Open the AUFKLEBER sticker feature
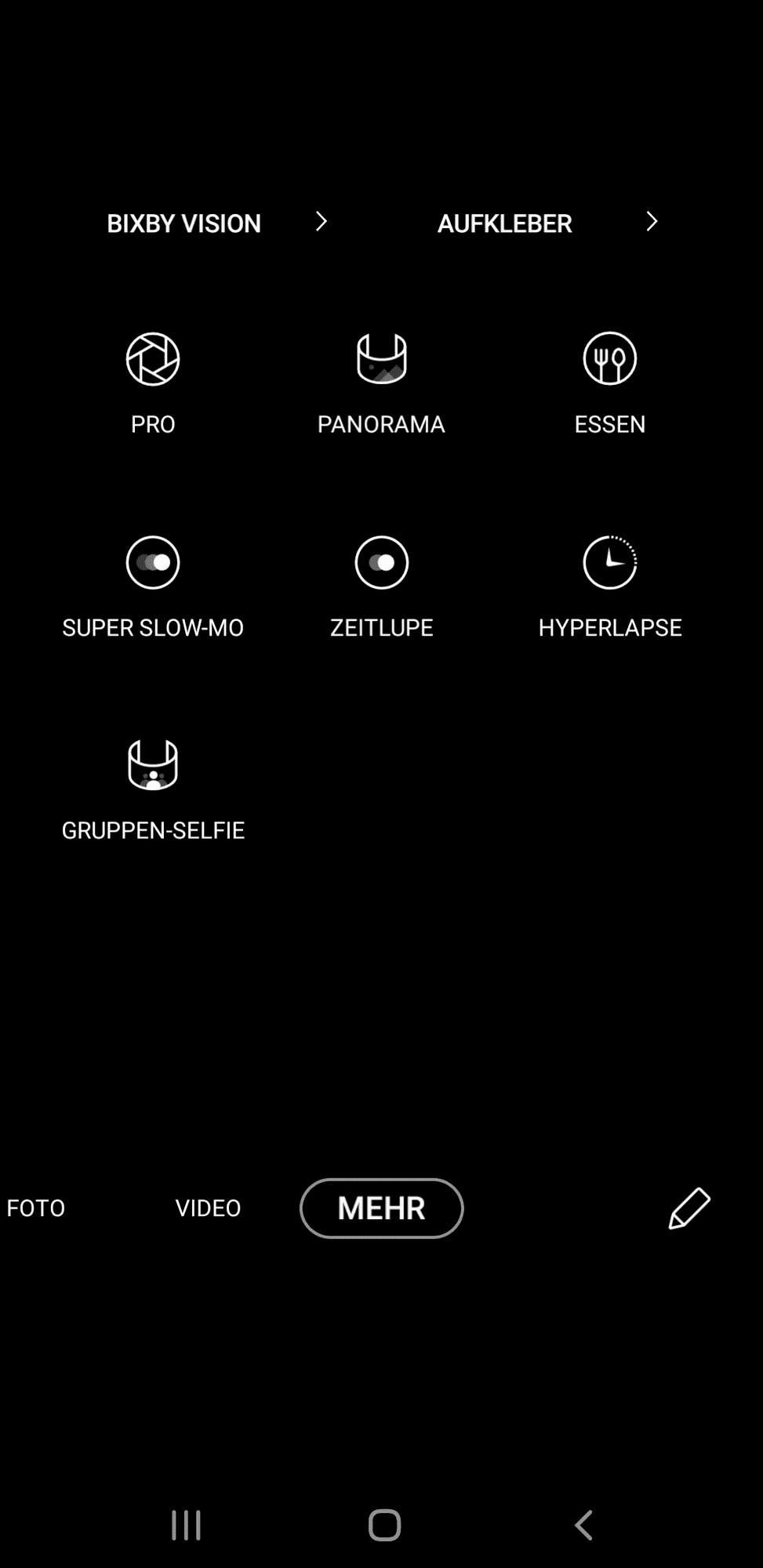The image size is (763, 1568). [505, 223]
